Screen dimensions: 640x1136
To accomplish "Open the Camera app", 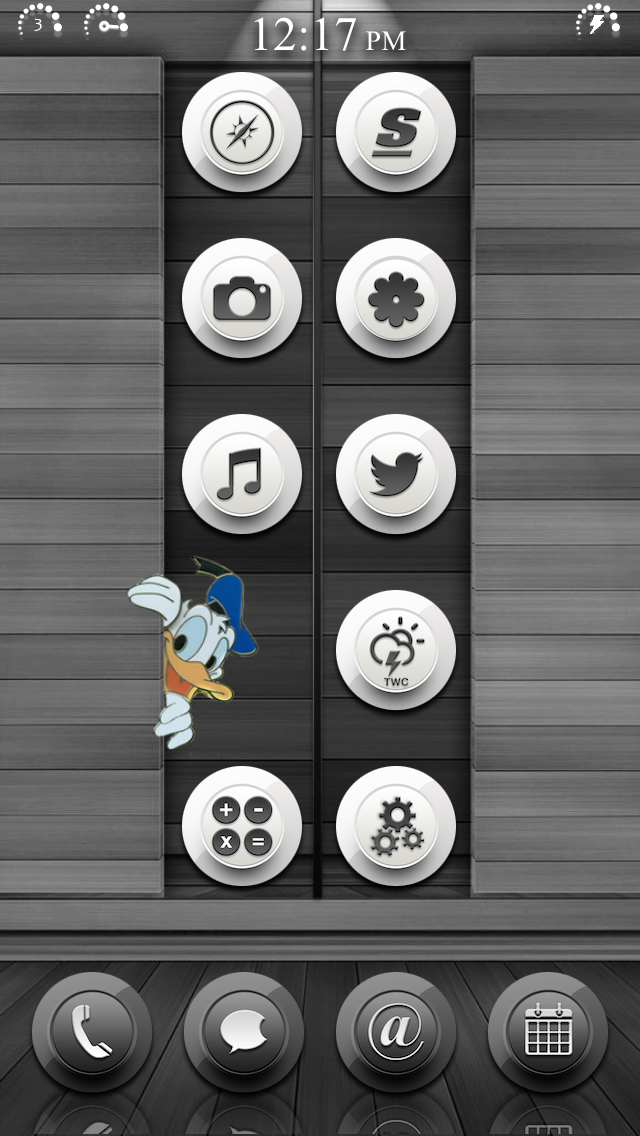I will click(241, 298).
